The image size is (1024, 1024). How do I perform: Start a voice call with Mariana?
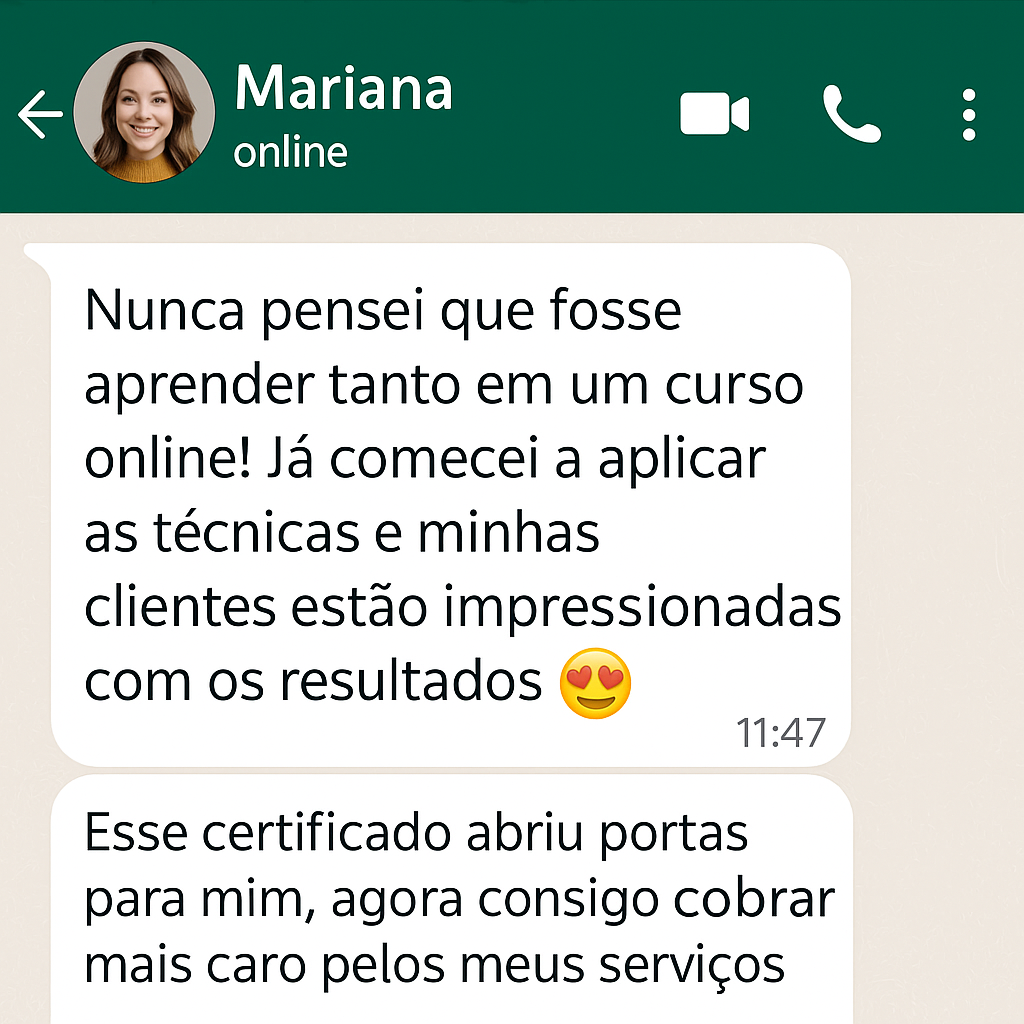851,114
